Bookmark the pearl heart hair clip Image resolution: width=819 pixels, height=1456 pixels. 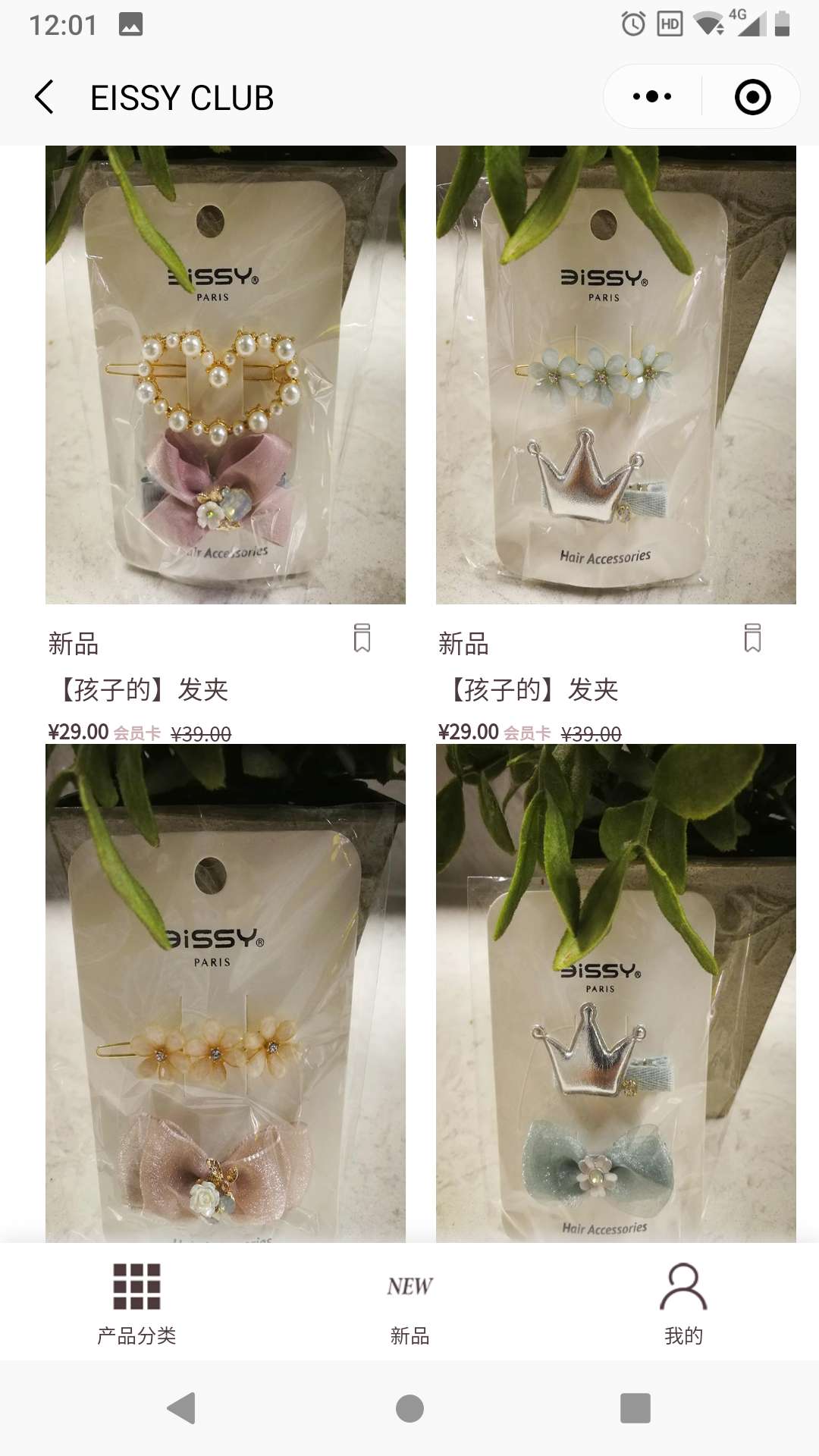click(362, 639)
